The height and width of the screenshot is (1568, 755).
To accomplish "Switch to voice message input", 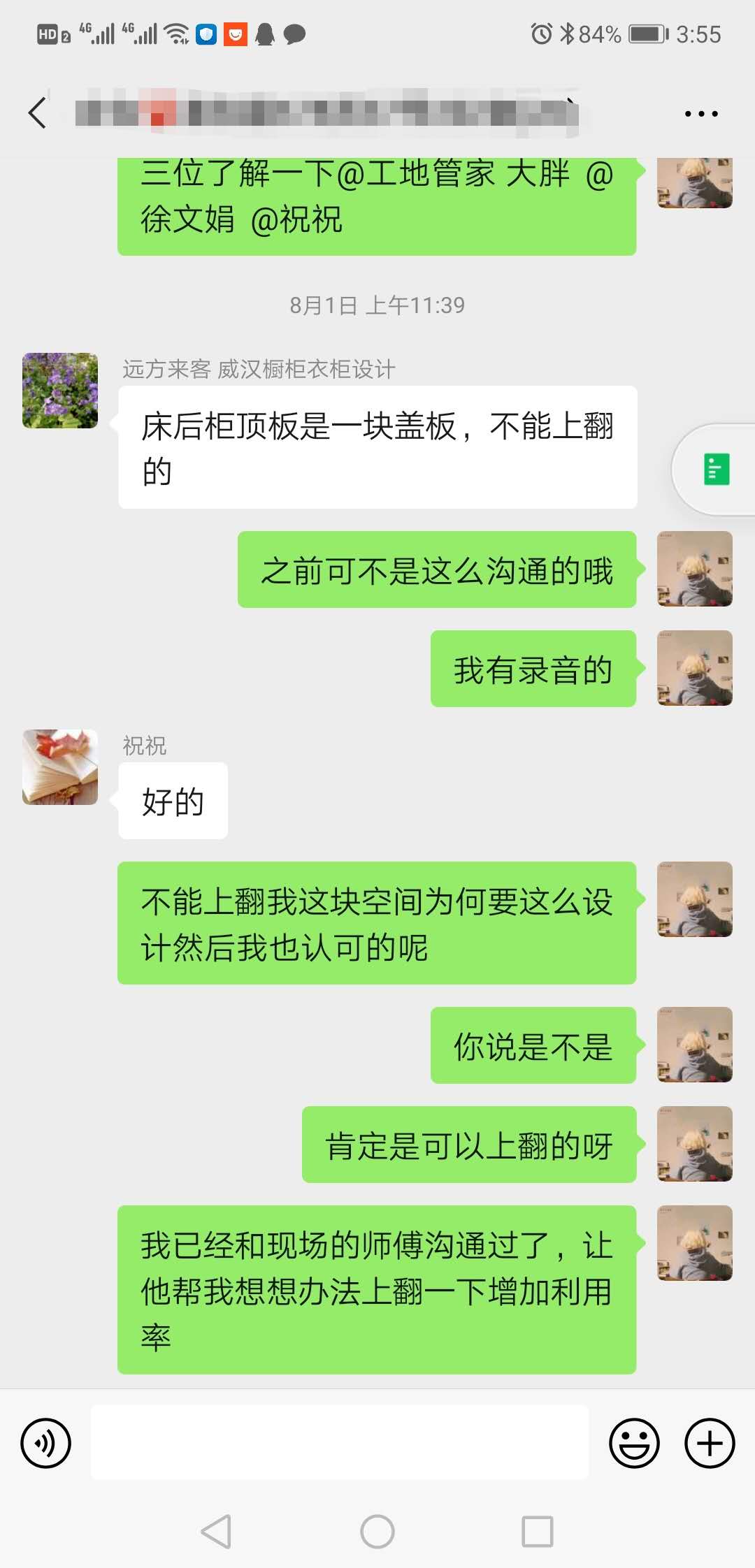I will tap(46, 1443).
